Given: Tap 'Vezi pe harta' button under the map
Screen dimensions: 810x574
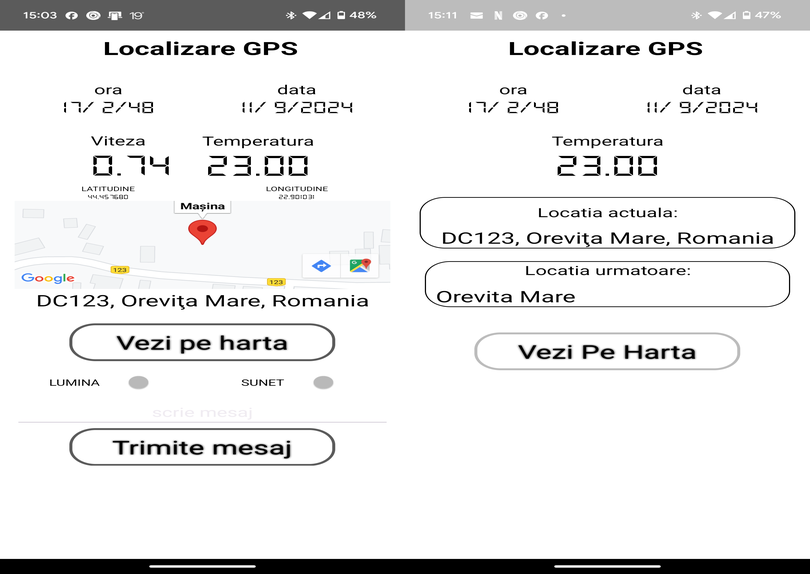Looking at the screenshot, I should 202,343.
